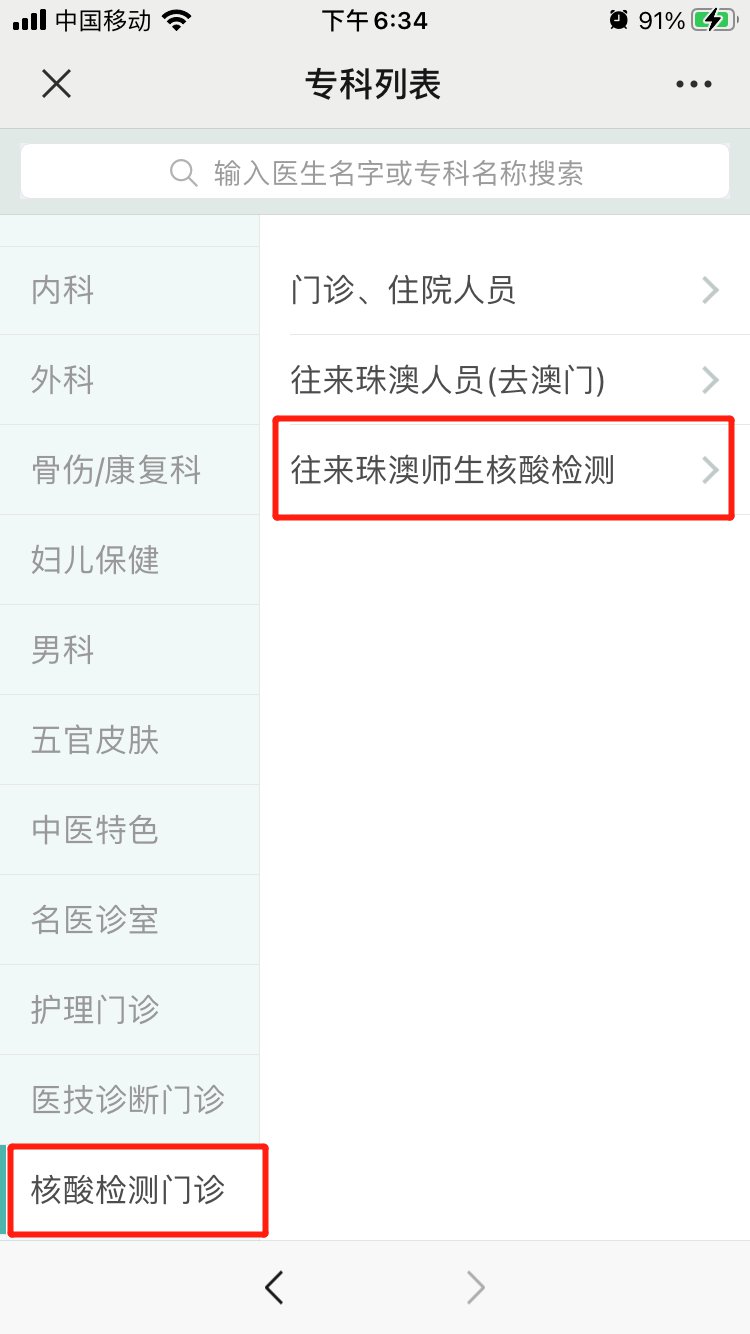
Task: Open 往来珠澳师生核酸检测 option
Action: (x=504, y=470)
